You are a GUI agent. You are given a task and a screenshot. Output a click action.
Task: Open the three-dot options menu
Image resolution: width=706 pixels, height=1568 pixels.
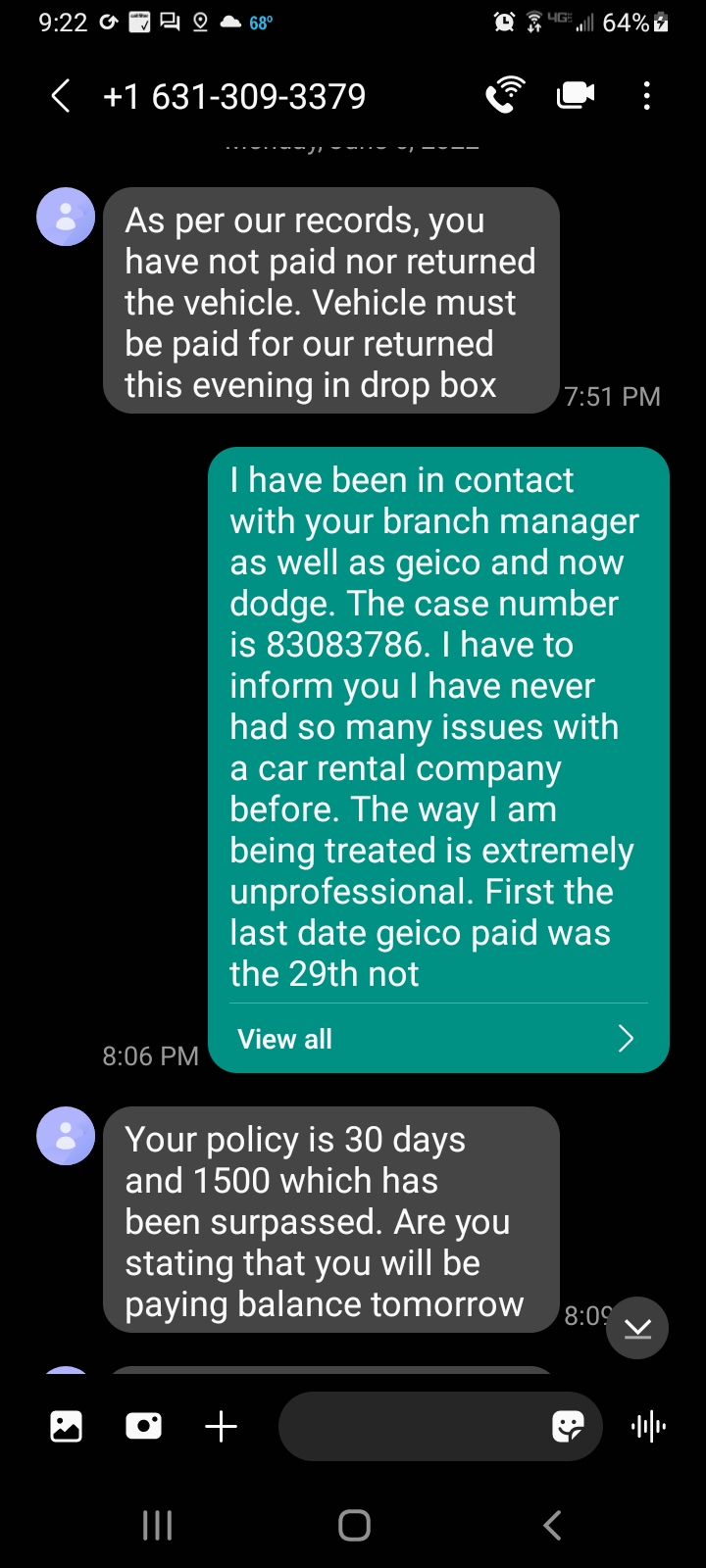tap(646, 95)
